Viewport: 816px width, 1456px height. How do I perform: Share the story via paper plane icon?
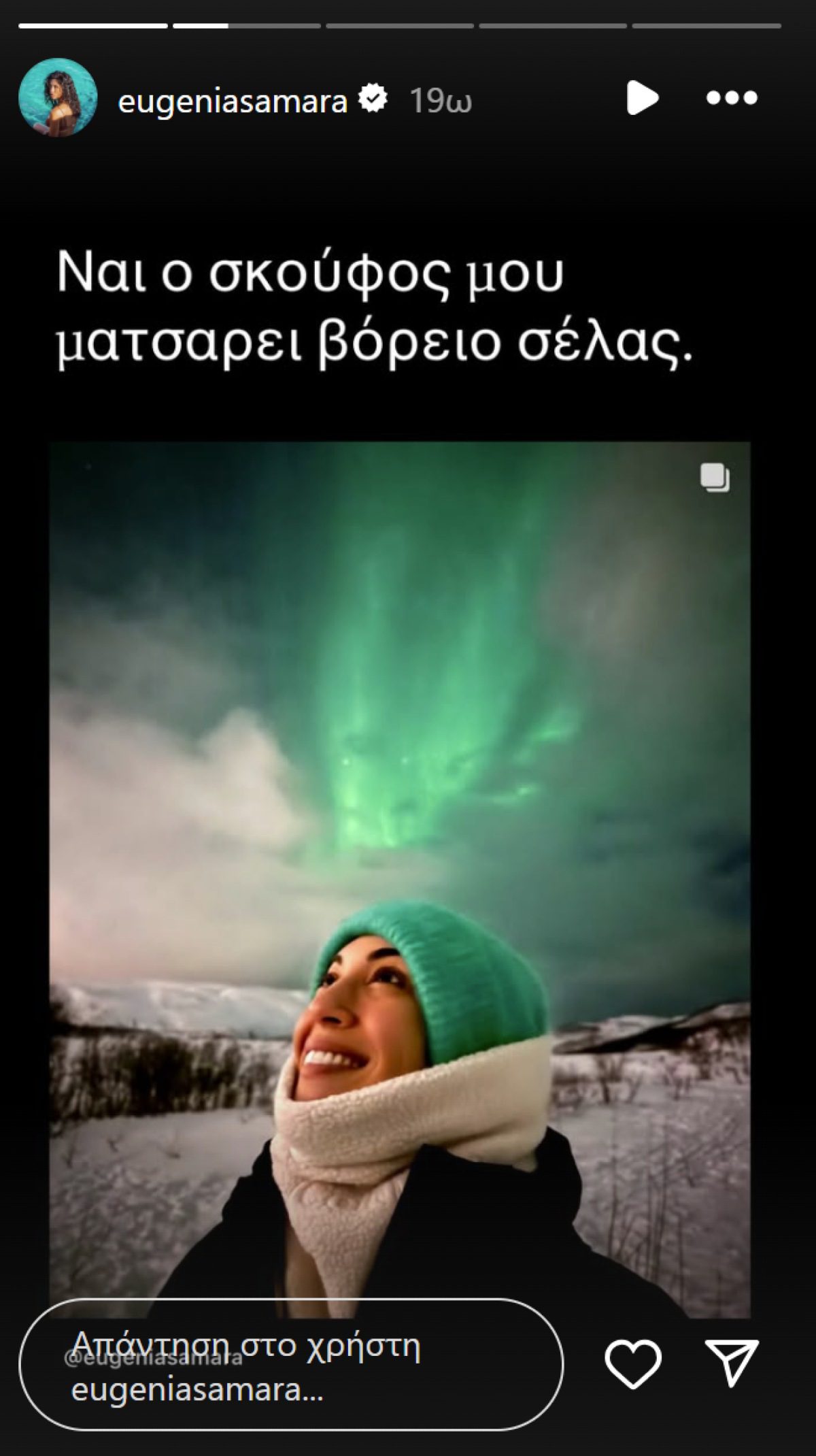(x=731, y=1363)
